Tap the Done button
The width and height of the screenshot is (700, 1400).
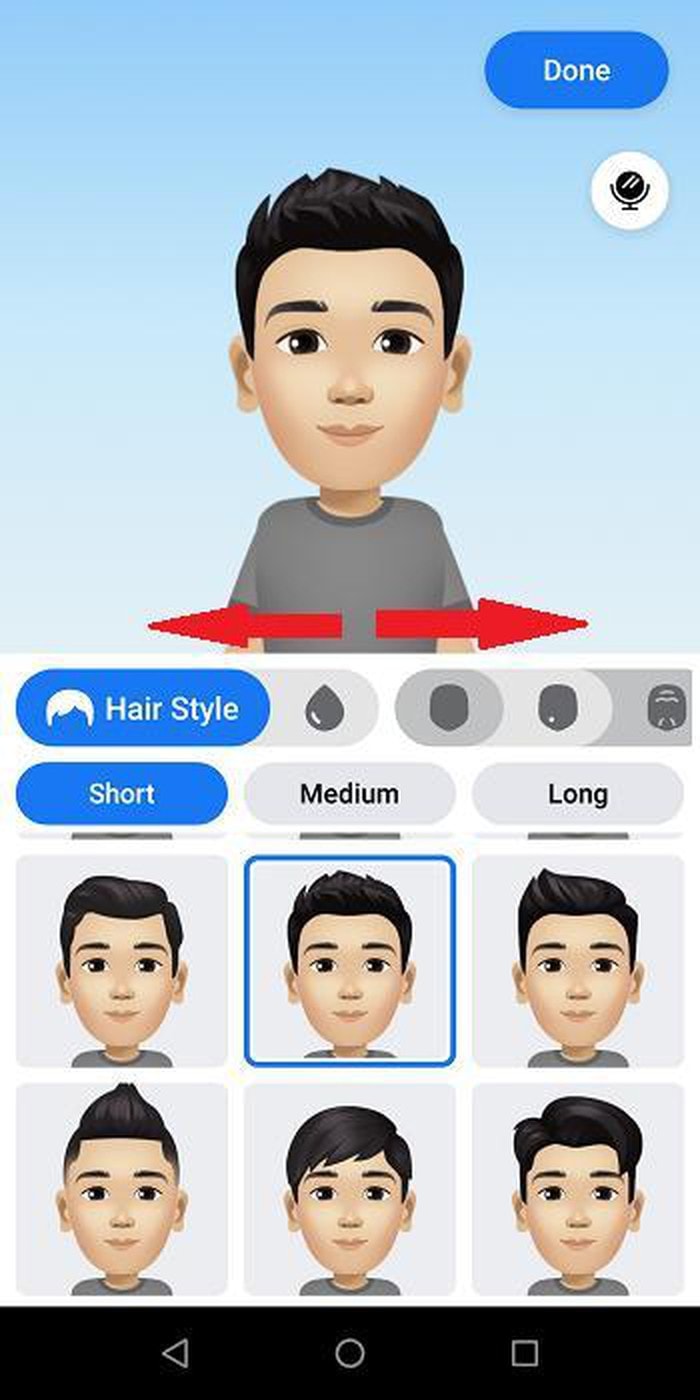tap(576, 70)
